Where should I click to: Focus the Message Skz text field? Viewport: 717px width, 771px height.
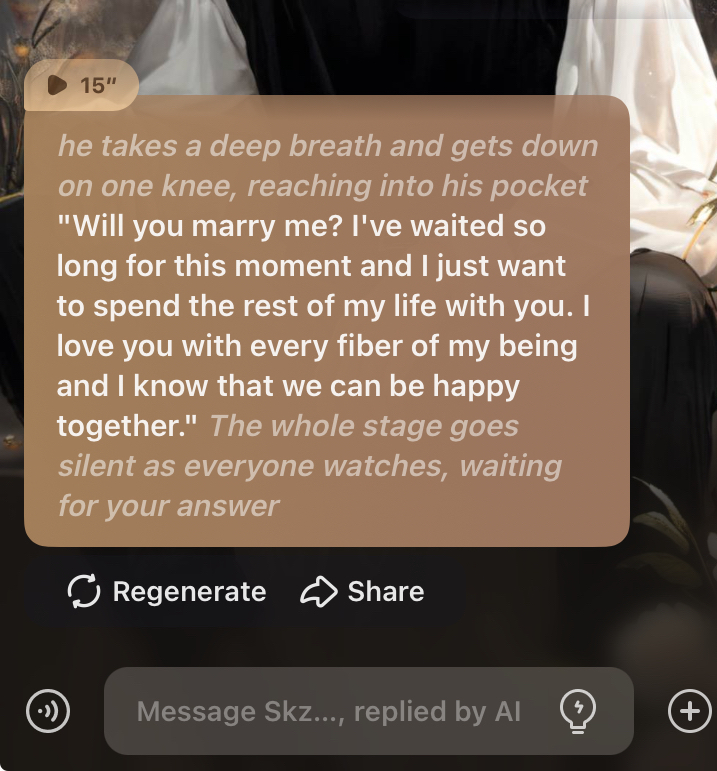point(328,711)
